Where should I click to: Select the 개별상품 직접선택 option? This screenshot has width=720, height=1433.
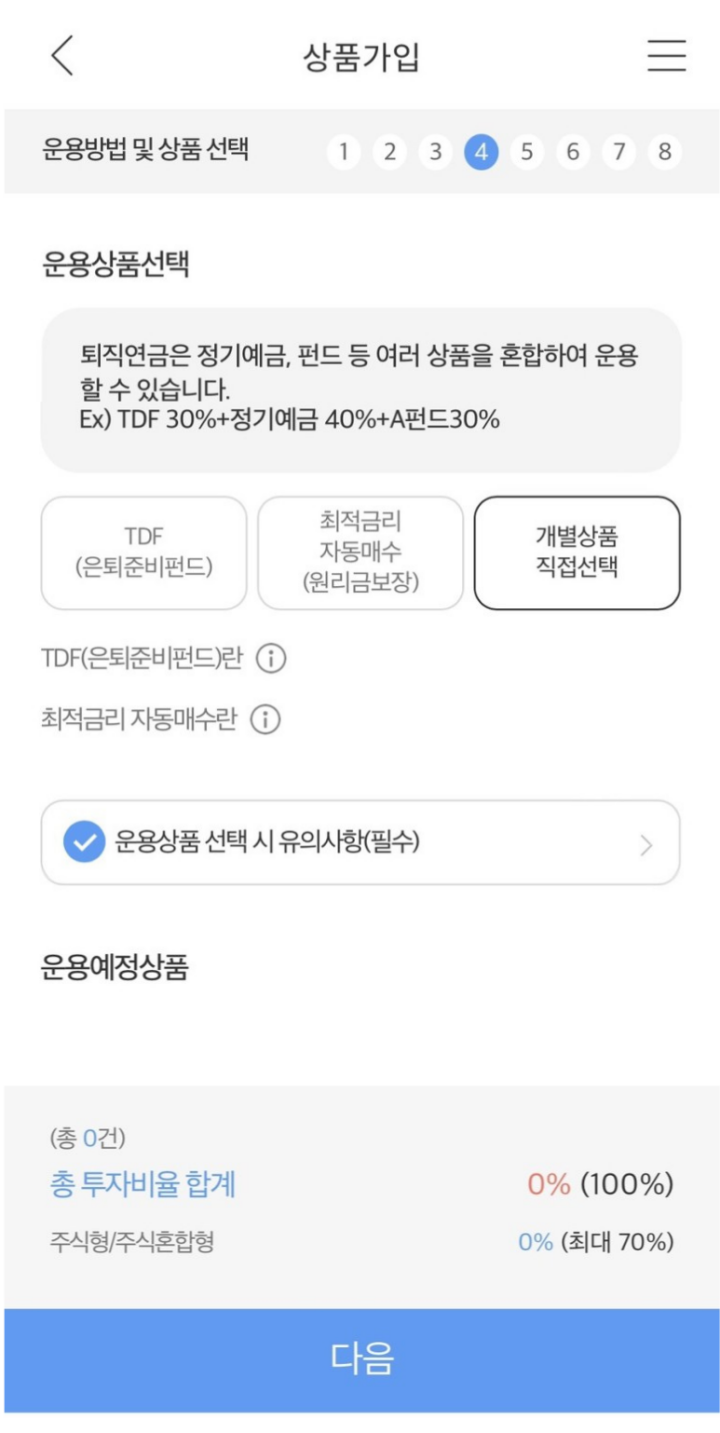point(578,553)
